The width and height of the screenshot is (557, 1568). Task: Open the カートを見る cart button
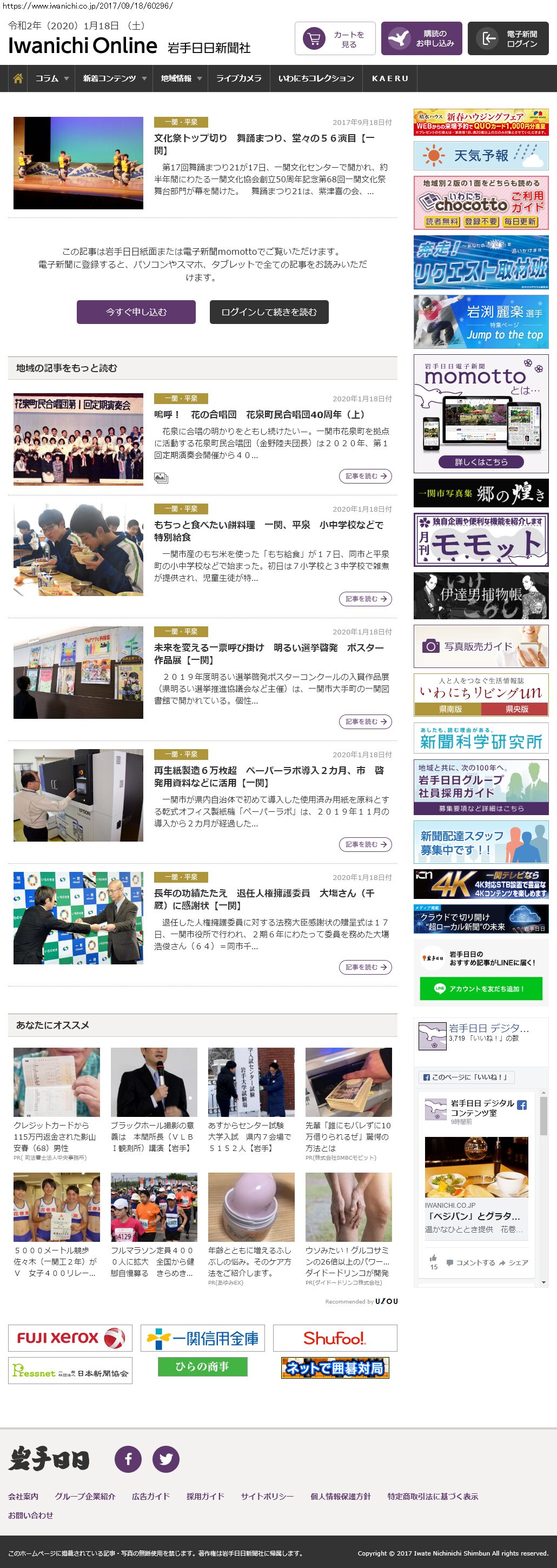point(335,39)
